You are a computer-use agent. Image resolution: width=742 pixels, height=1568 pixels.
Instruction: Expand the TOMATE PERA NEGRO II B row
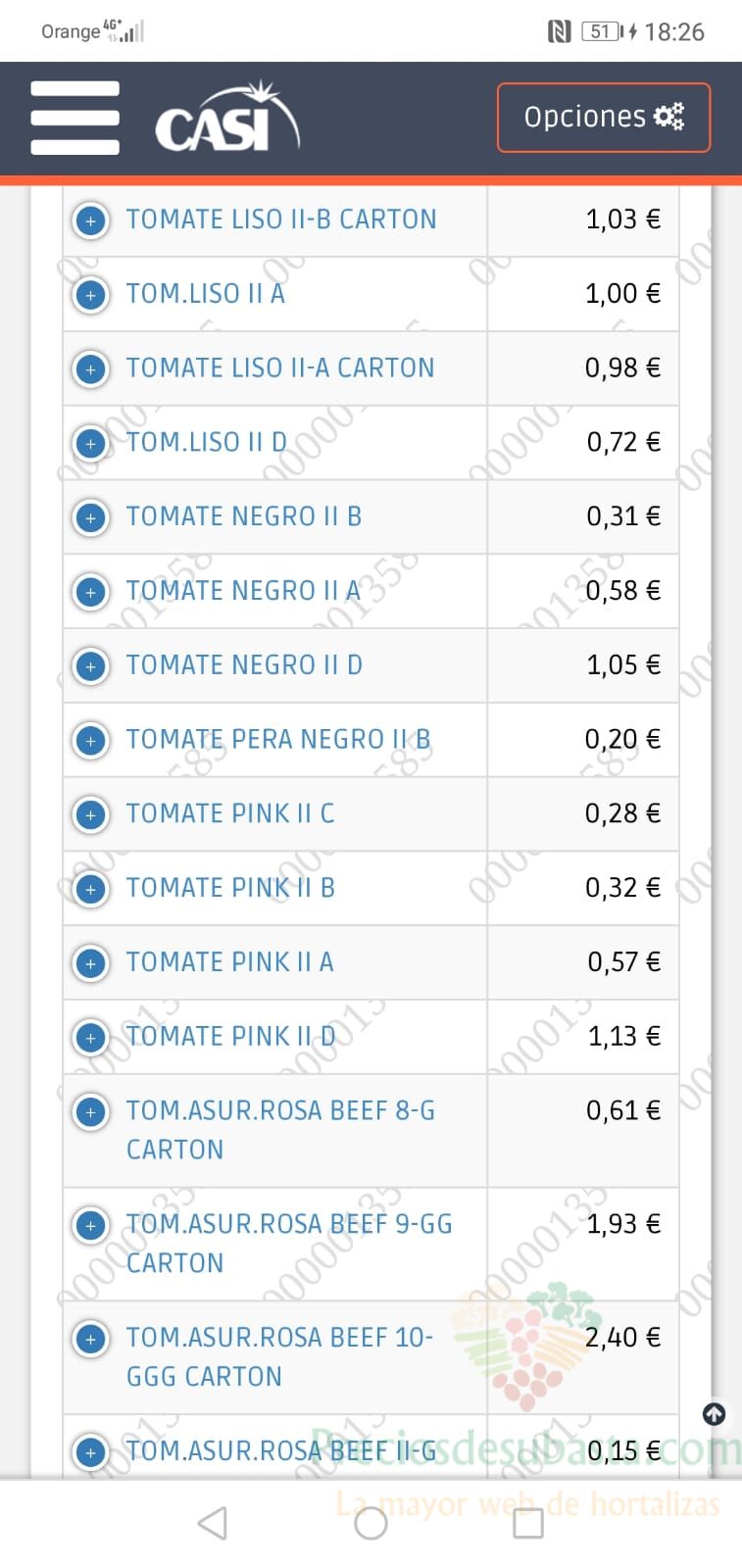[x=91, y=741]
